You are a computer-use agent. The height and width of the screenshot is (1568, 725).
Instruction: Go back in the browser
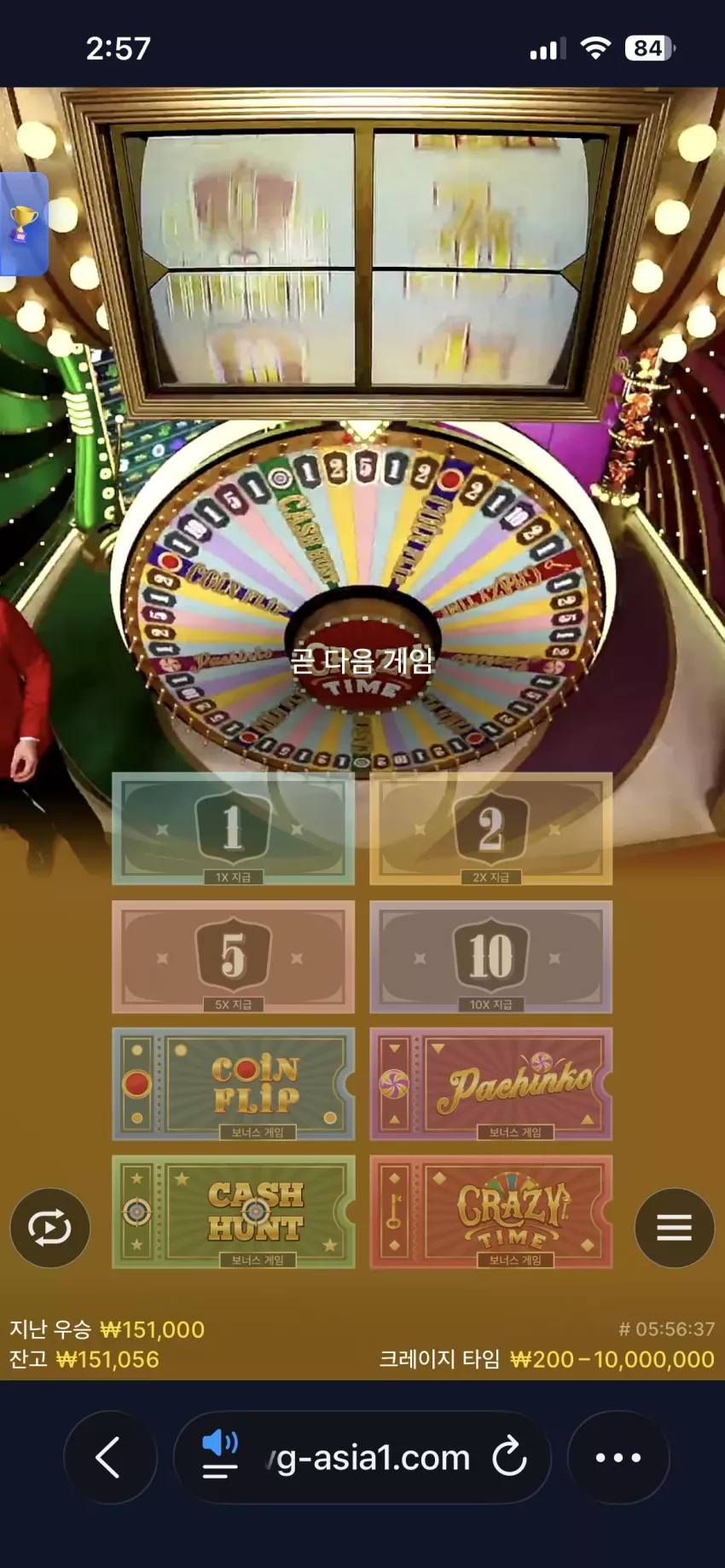click(110, 1457)
